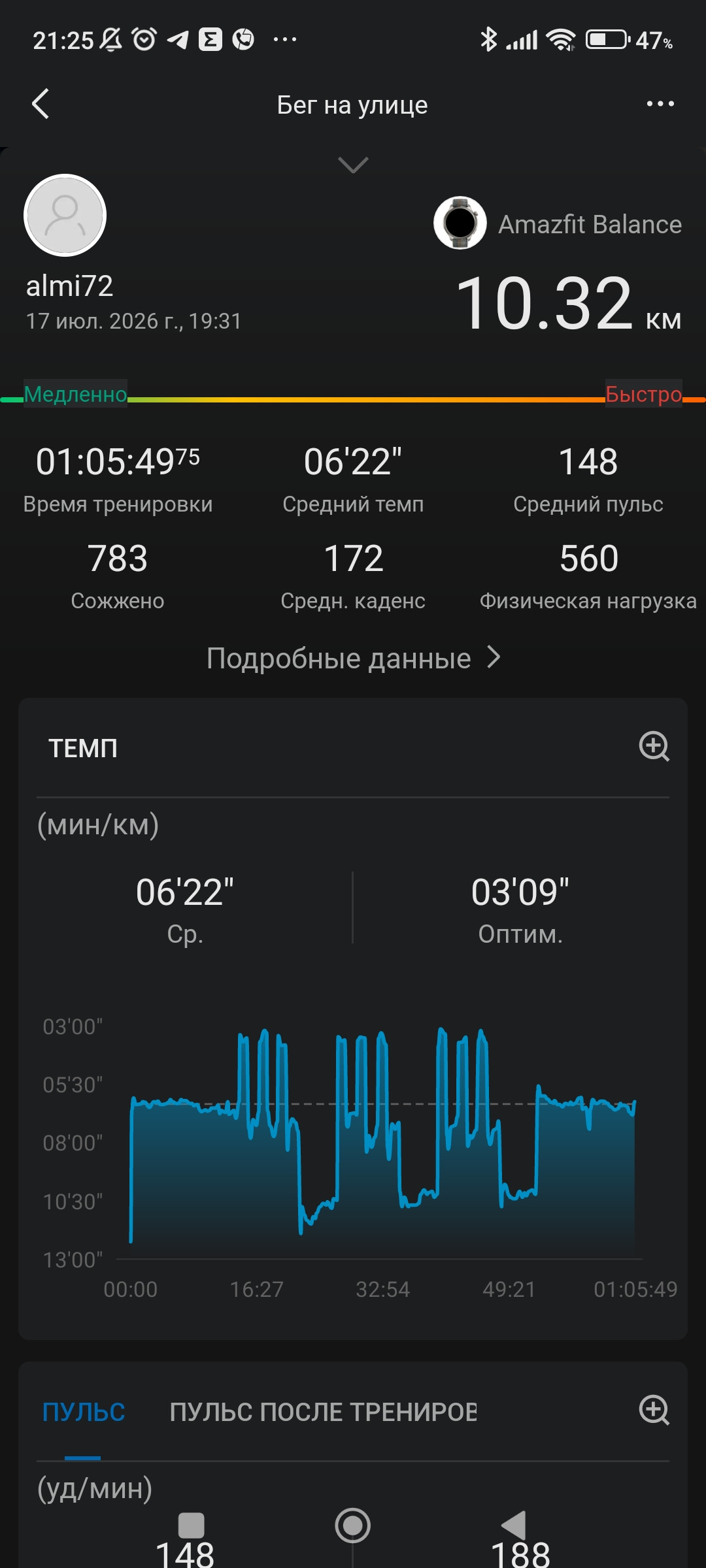The image size is (706, 1568).
Task: Enlarge the ТЕМП pace chart
Action: click(x=654, y=746)
